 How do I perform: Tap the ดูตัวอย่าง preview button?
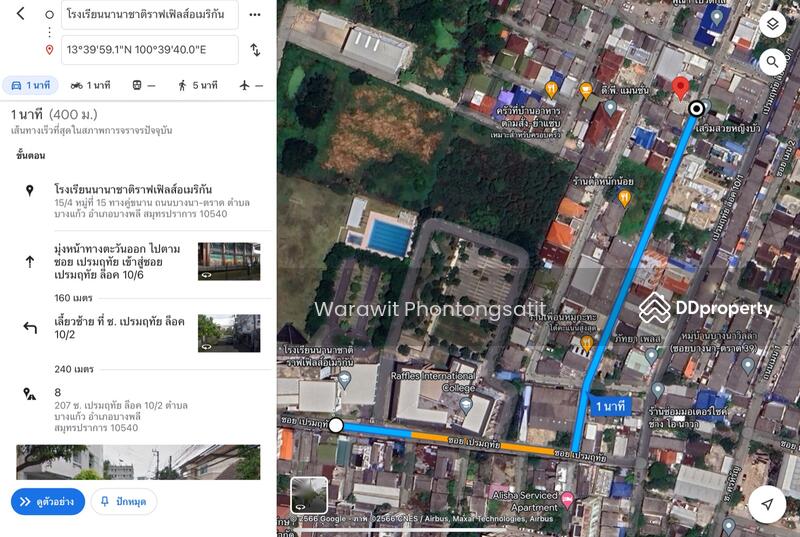48,501
